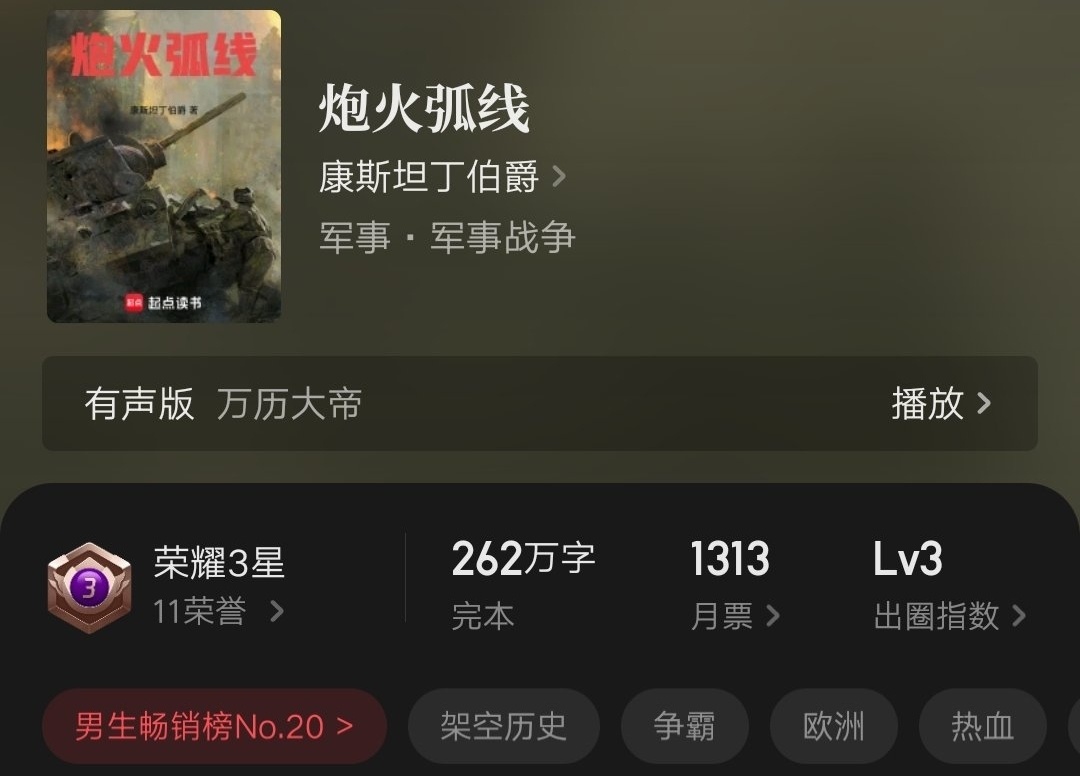Open the 男生畅销榜 No.20 ranking
The image size is (1080, 776).
(214, 726)
